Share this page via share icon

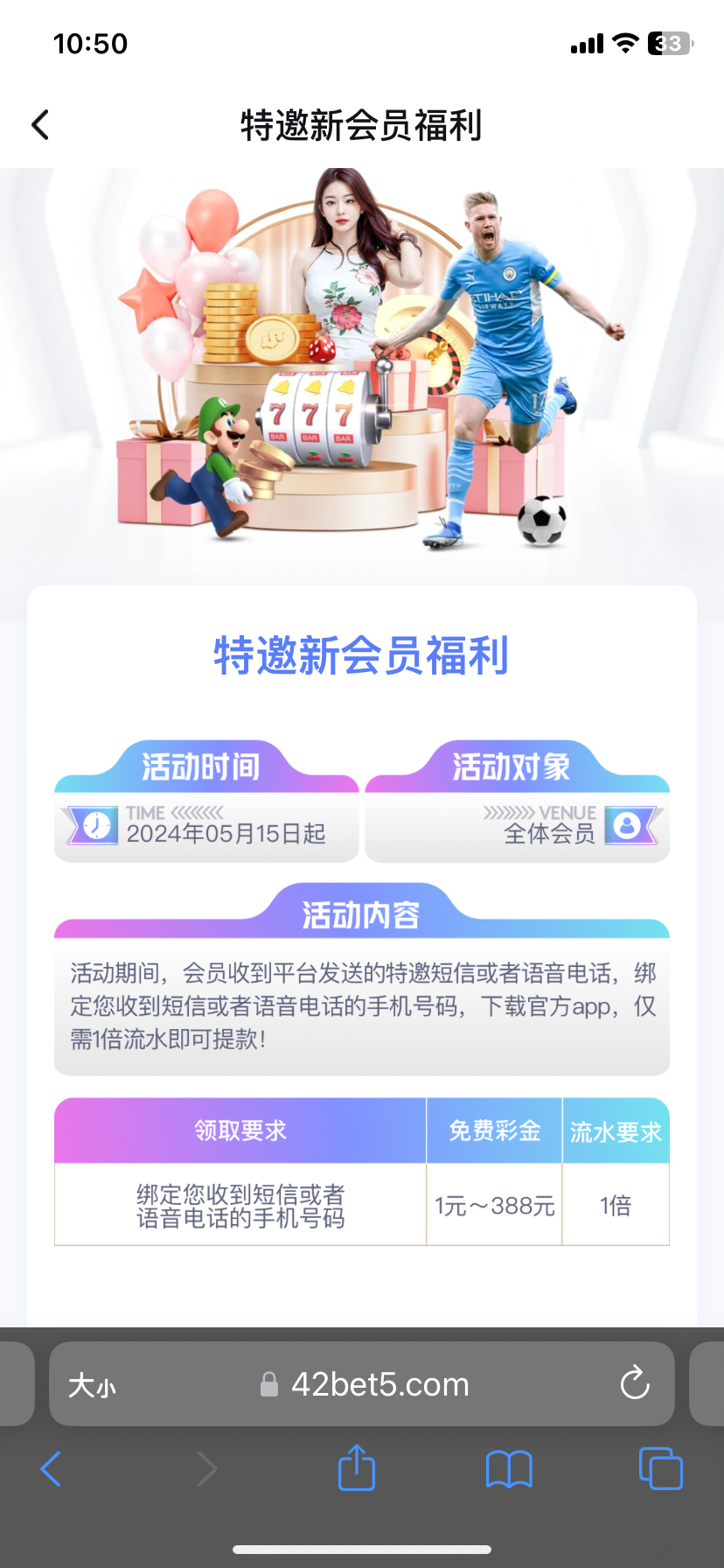coord(356,1467)
